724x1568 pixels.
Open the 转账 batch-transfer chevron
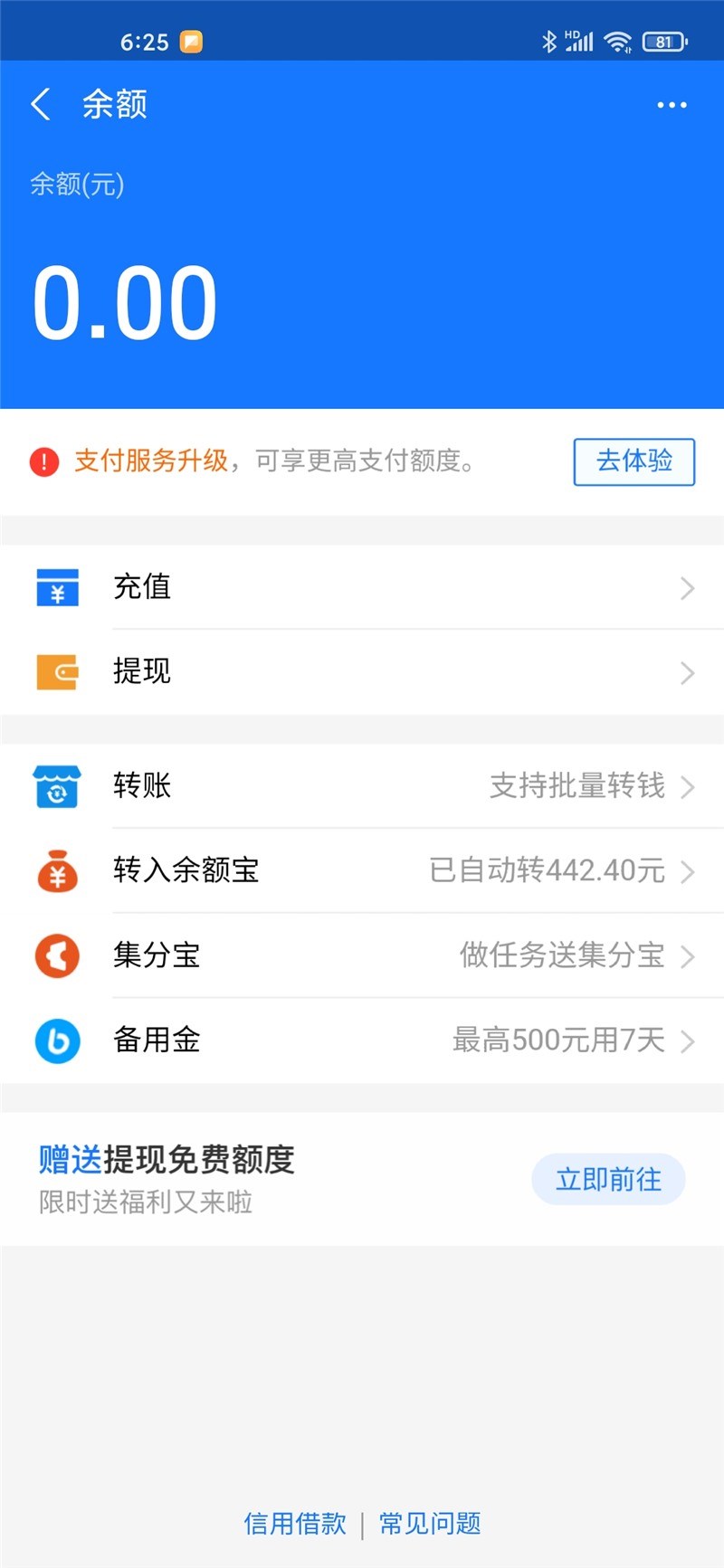[688, 787]
